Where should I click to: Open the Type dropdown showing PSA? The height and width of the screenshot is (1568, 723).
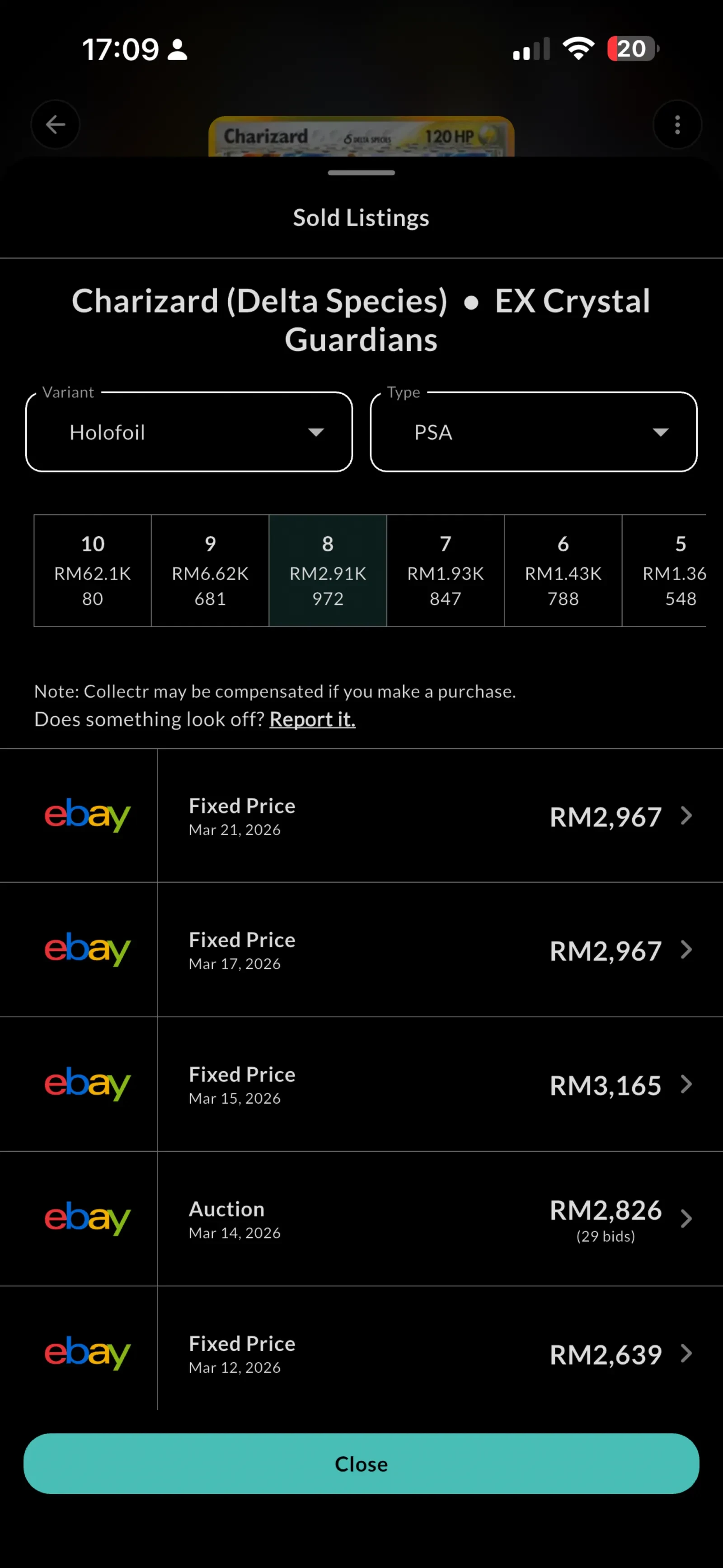[533, 432]
